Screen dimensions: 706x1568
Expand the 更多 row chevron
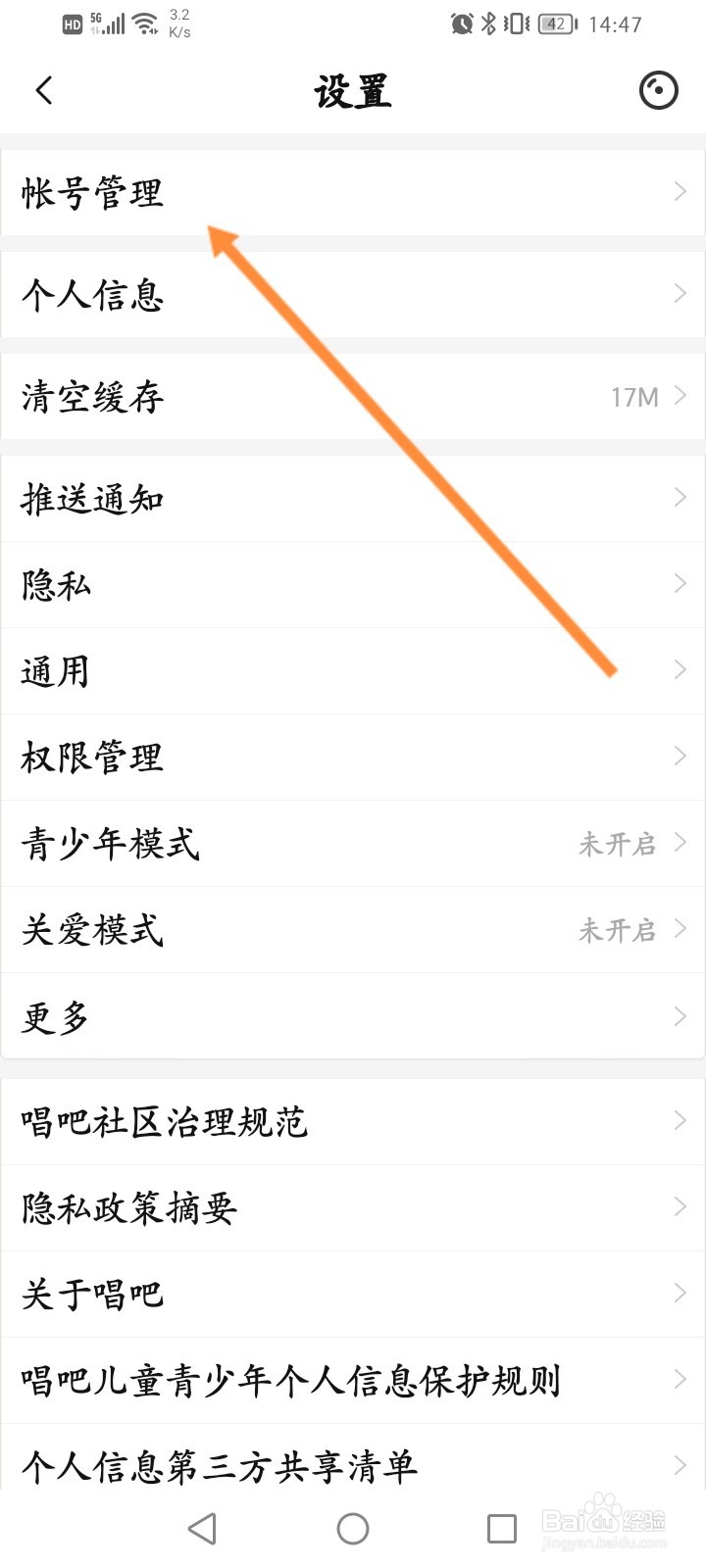681,1016
